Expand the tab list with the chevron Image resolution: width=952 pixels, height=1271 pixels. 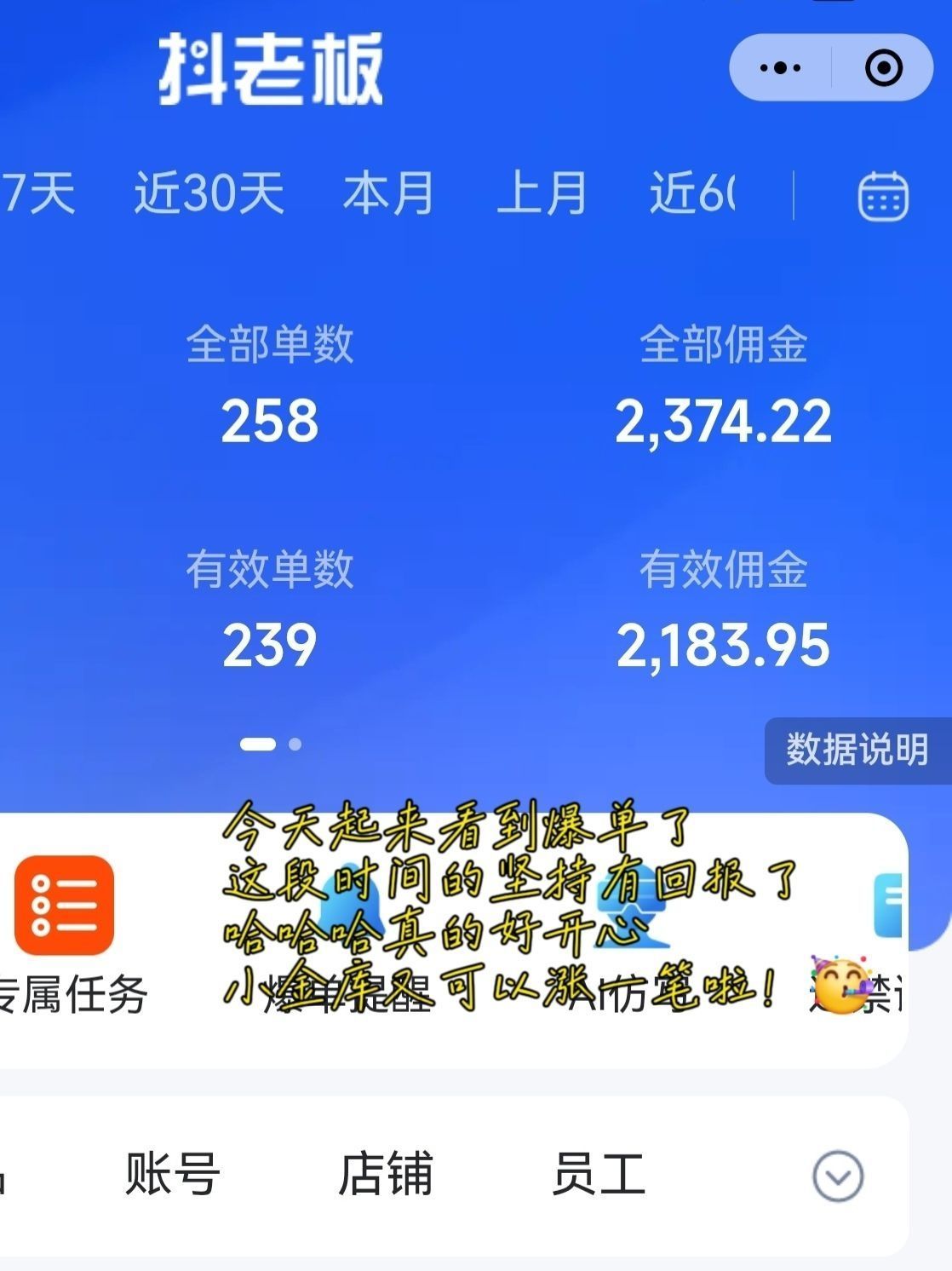tap(838, 1176)
